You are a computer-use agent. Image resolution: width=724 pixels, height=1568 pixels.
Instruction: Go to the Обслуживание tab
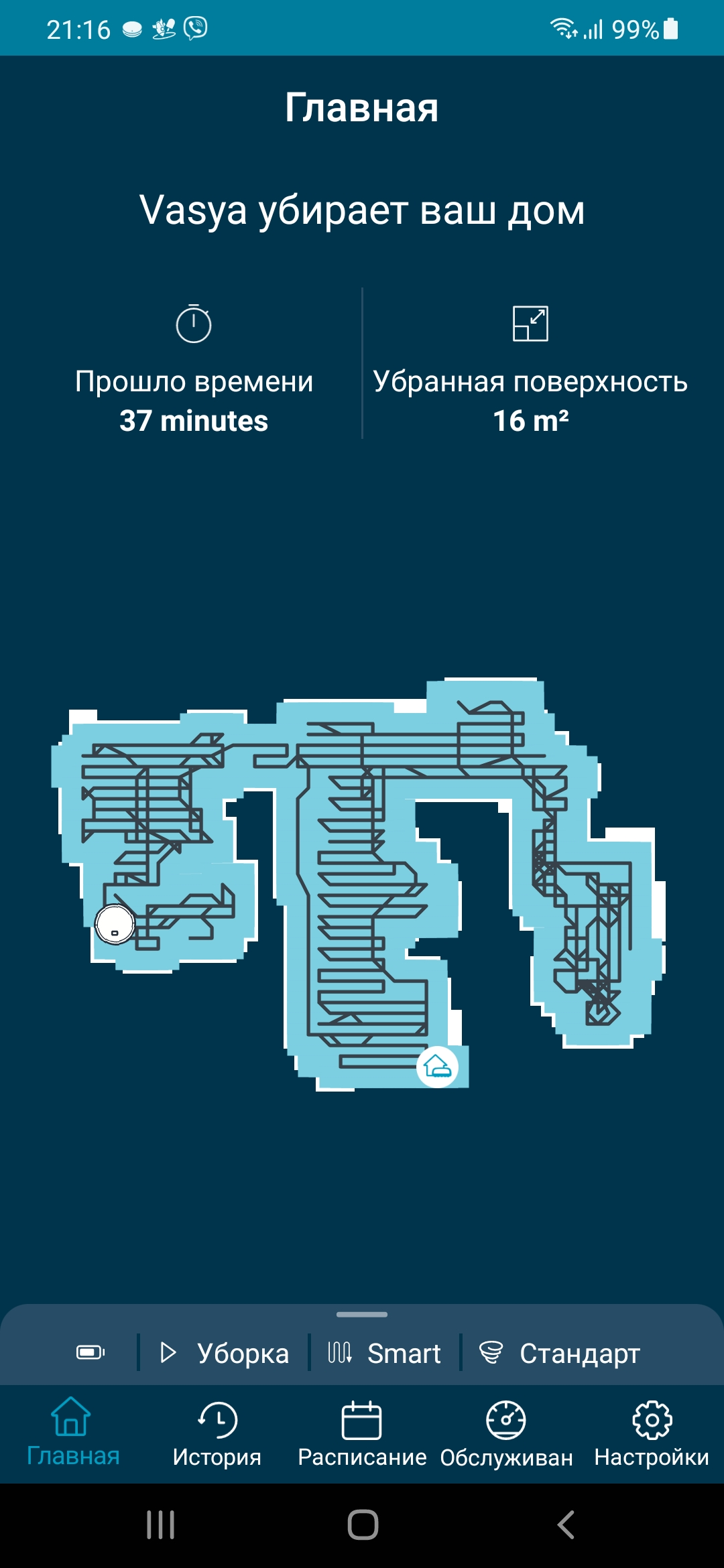point(506,1434)
